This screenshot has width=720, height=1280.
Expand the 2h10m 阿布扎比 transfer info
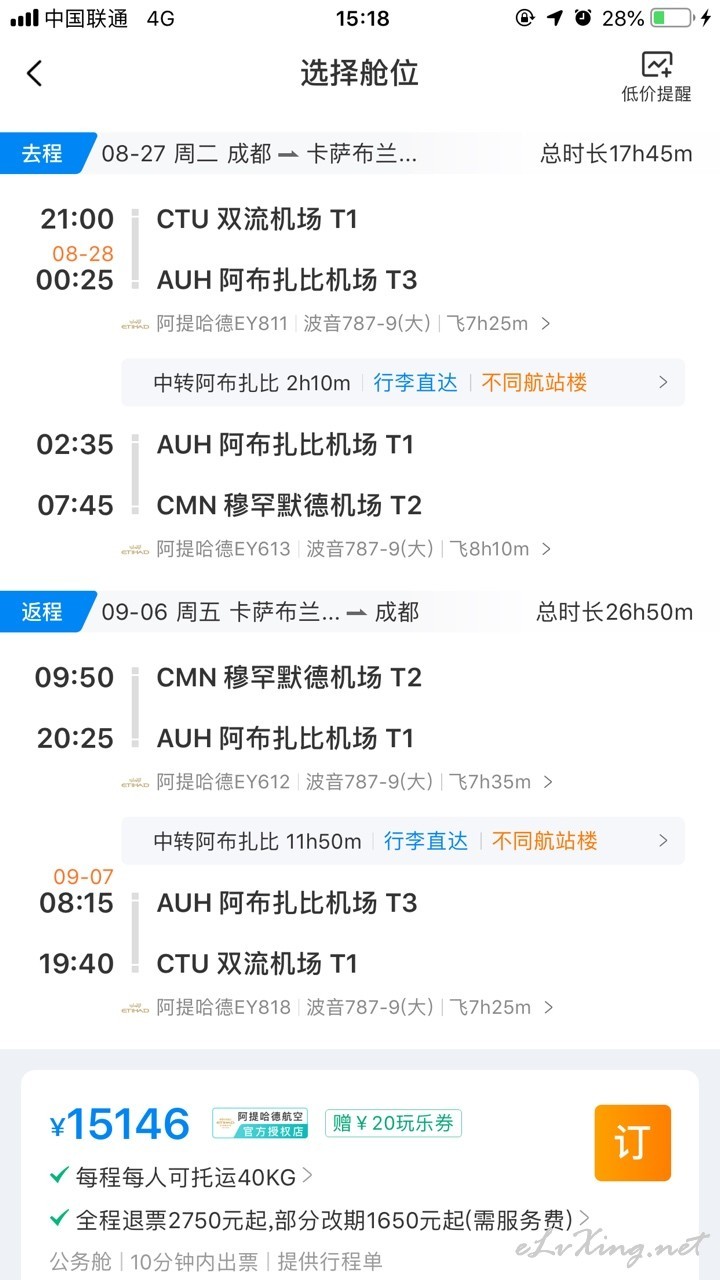coord(403,382)
